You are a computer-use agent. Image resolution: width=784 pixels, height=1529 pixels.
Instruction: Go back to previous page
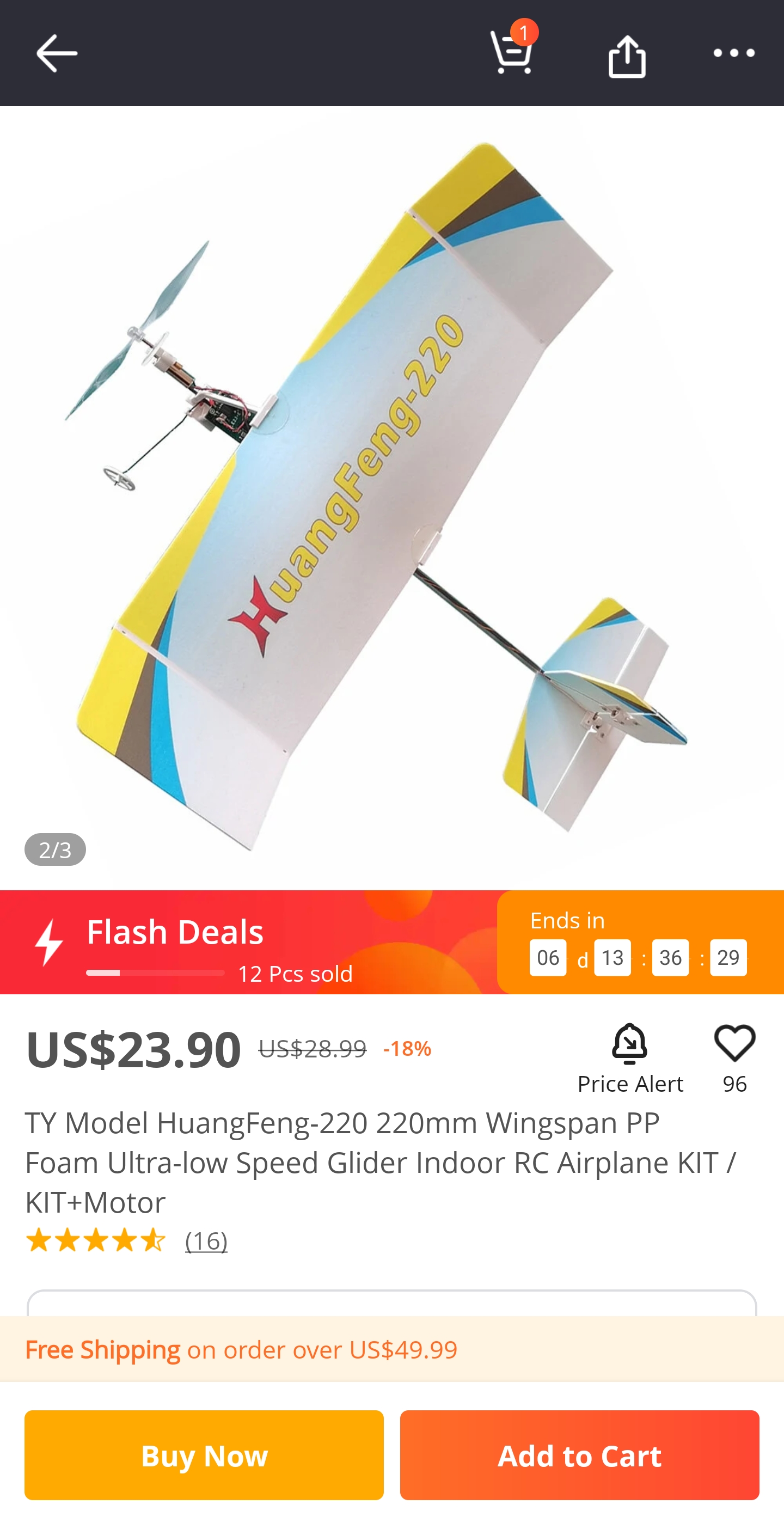(x=57, y=53)
